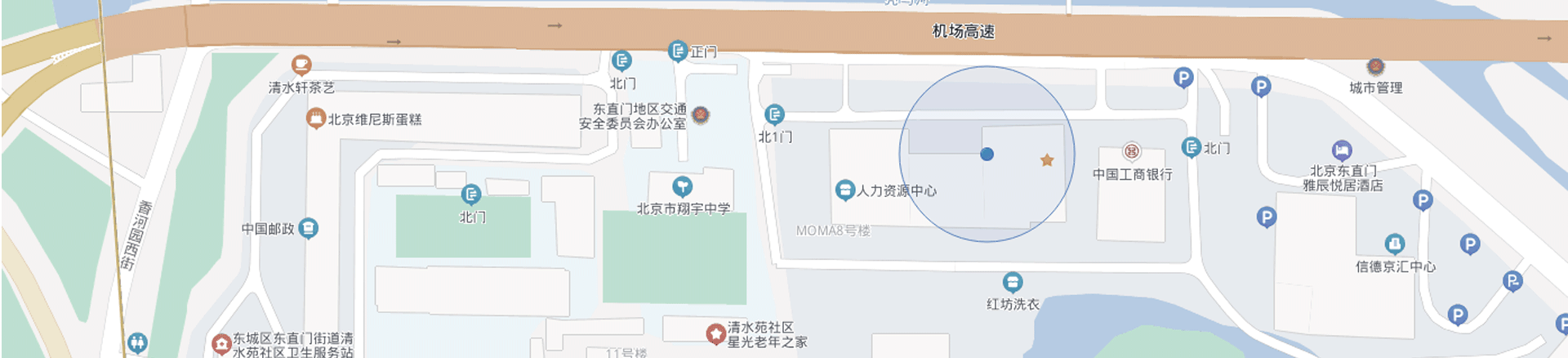Tap the 中国工商银行 bank marker

tap(1131, 151)
